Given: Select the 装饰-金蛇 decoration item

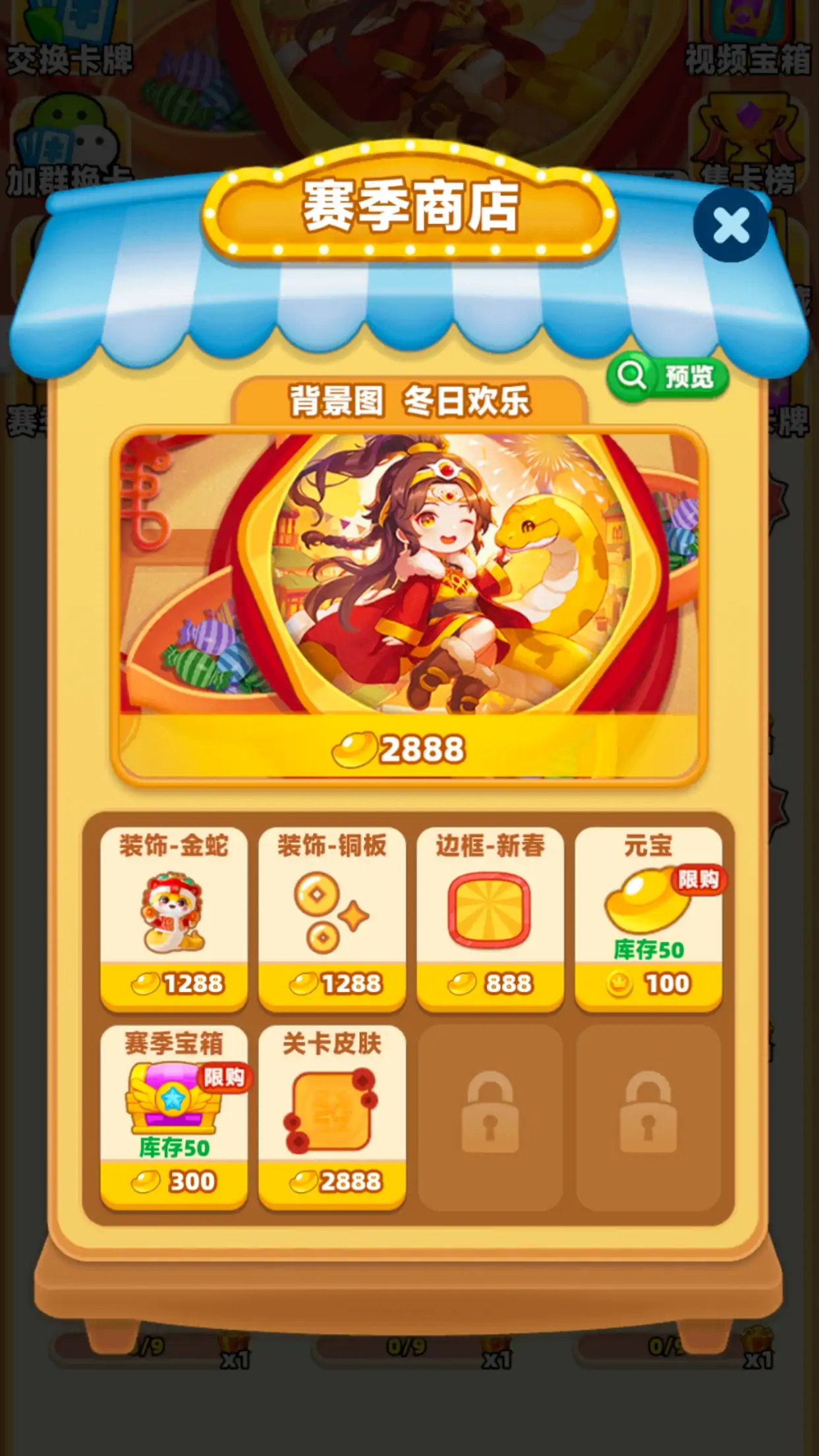Looking at the screenshot, I should coord(174,919).
